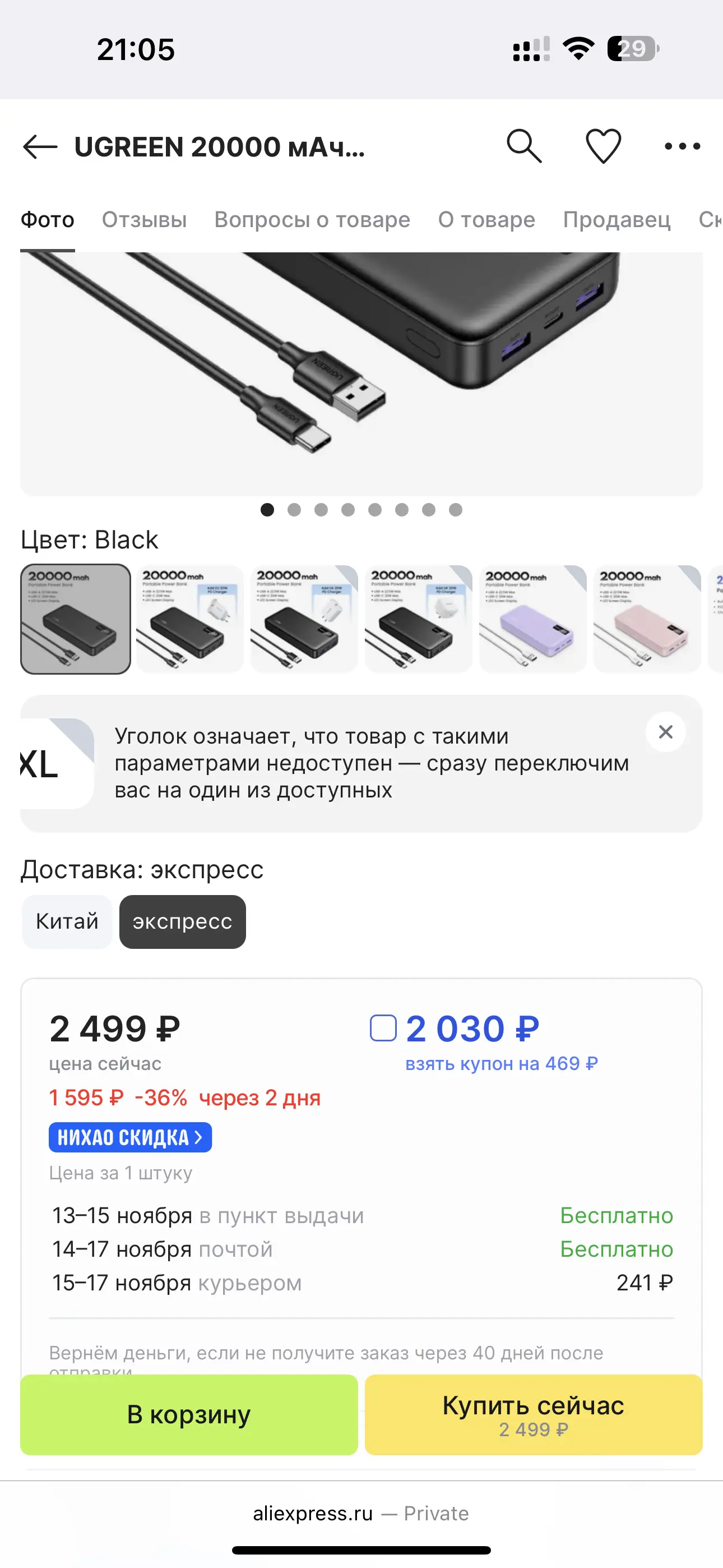Take the 469 ₽ coupon link
Screen dimensions: 723x1568
tap(502, 1064)
